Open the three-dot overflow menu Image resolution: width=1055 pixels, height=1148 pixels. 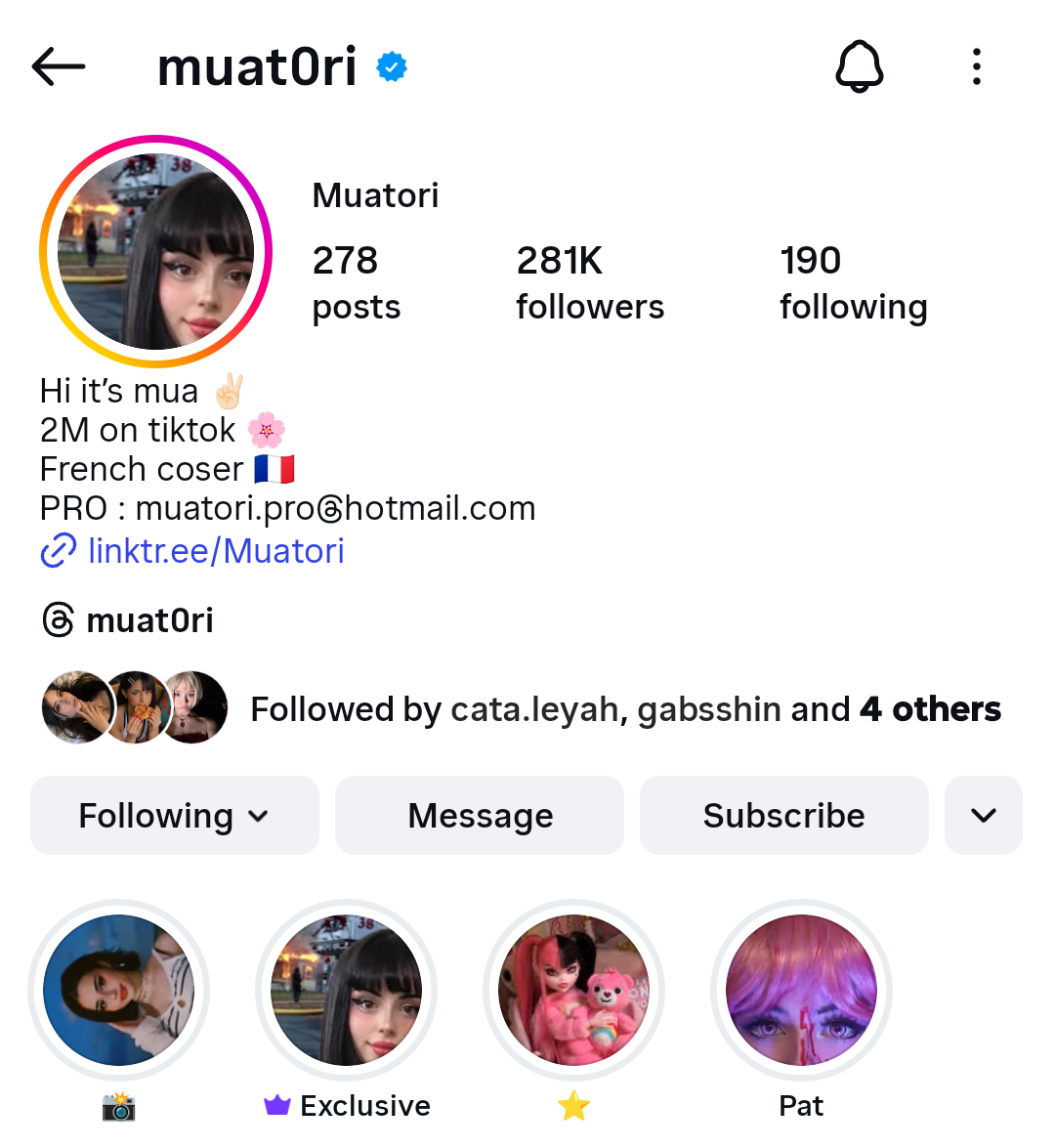[x=976, y=67]
